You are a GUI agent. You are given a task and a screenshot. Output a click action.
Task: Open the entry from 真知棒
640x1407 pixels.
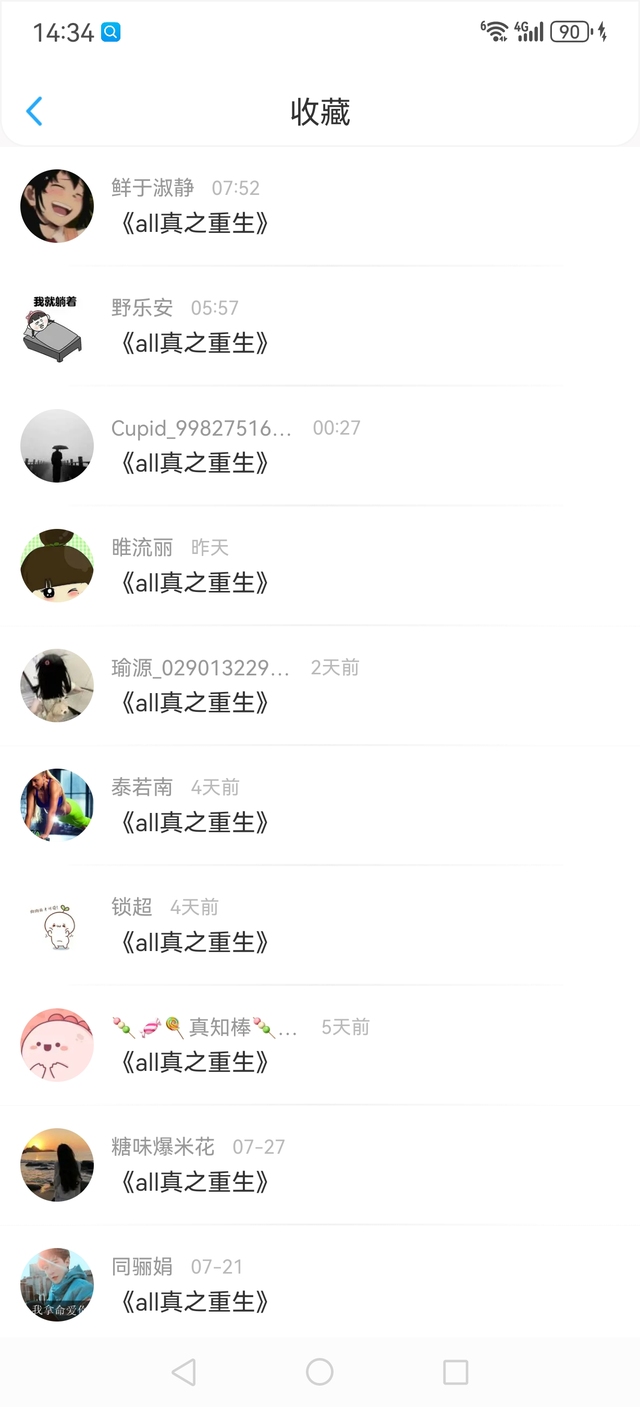(195, 1063)
